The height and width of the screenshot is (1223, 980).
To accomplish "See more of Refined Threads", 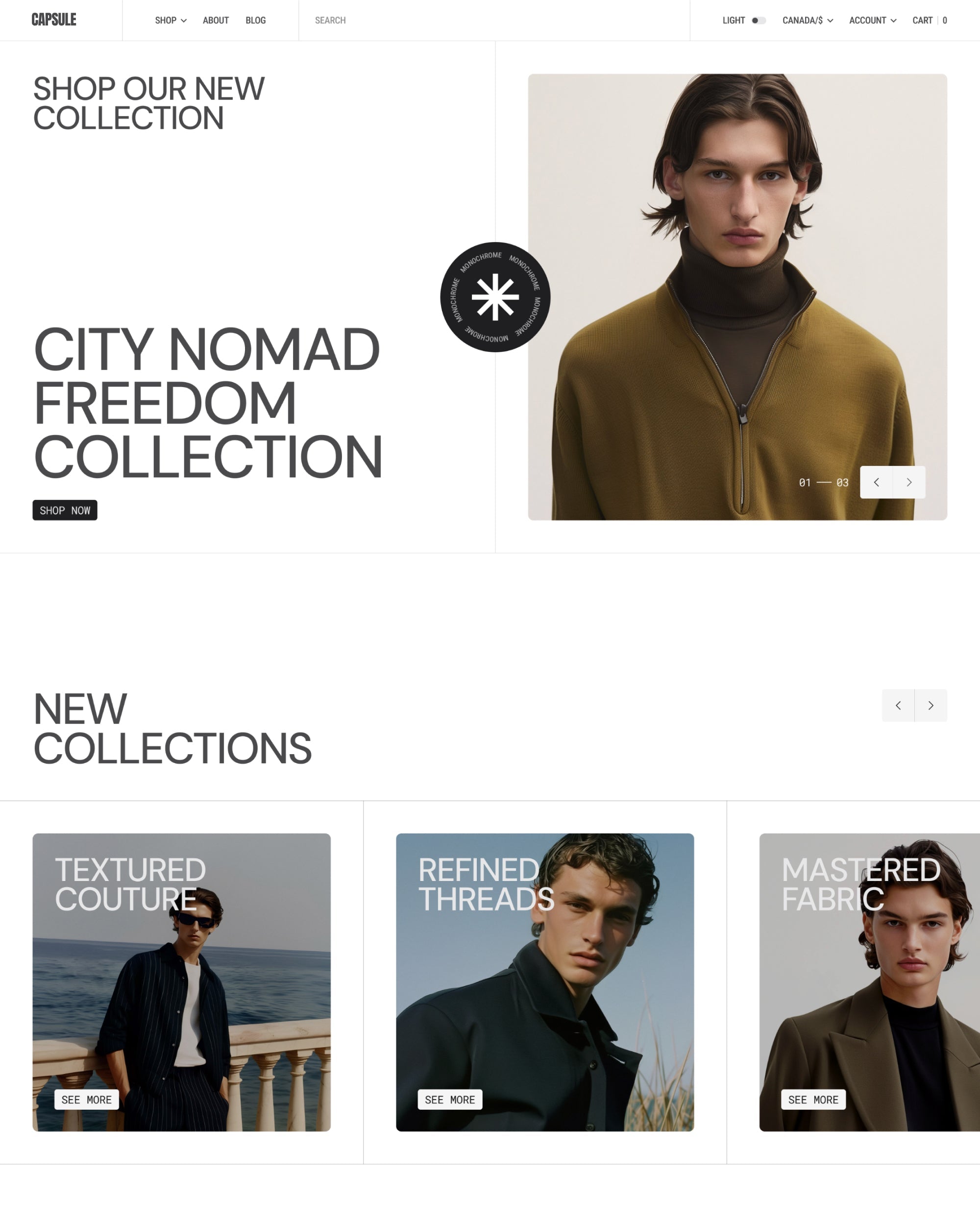I will pyautogui.click(x=450, y=1100).
